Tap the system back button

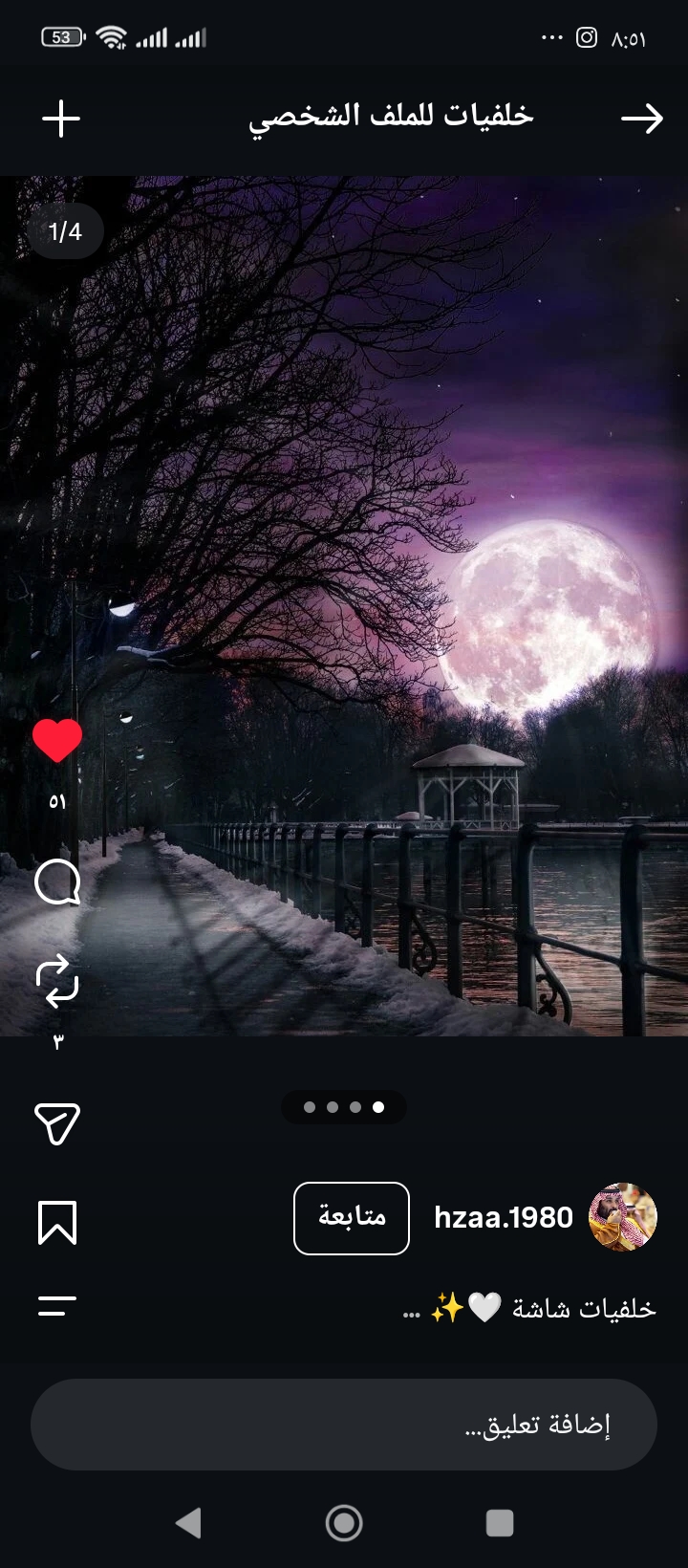pos(188,1522)
